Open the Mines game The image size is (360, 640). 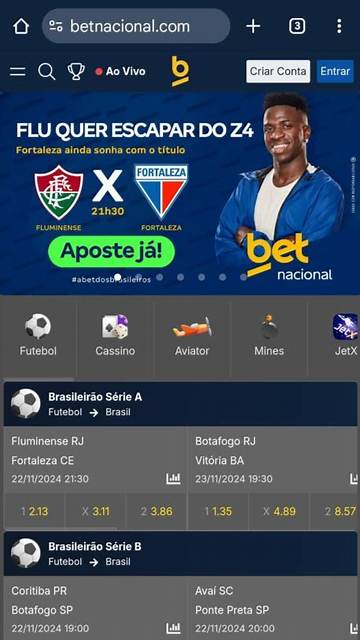[x=269, y=336]
